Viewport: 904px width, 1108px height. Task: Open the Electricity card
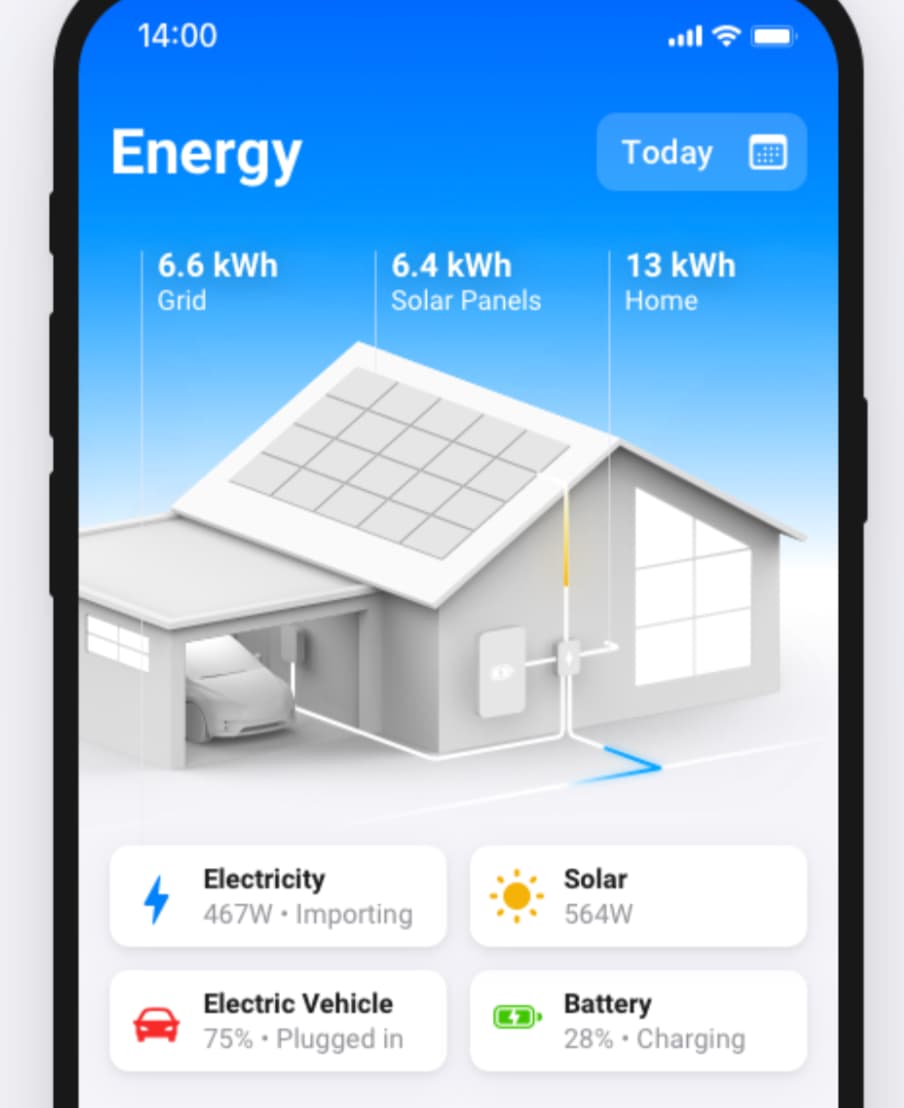click(278, 896)
